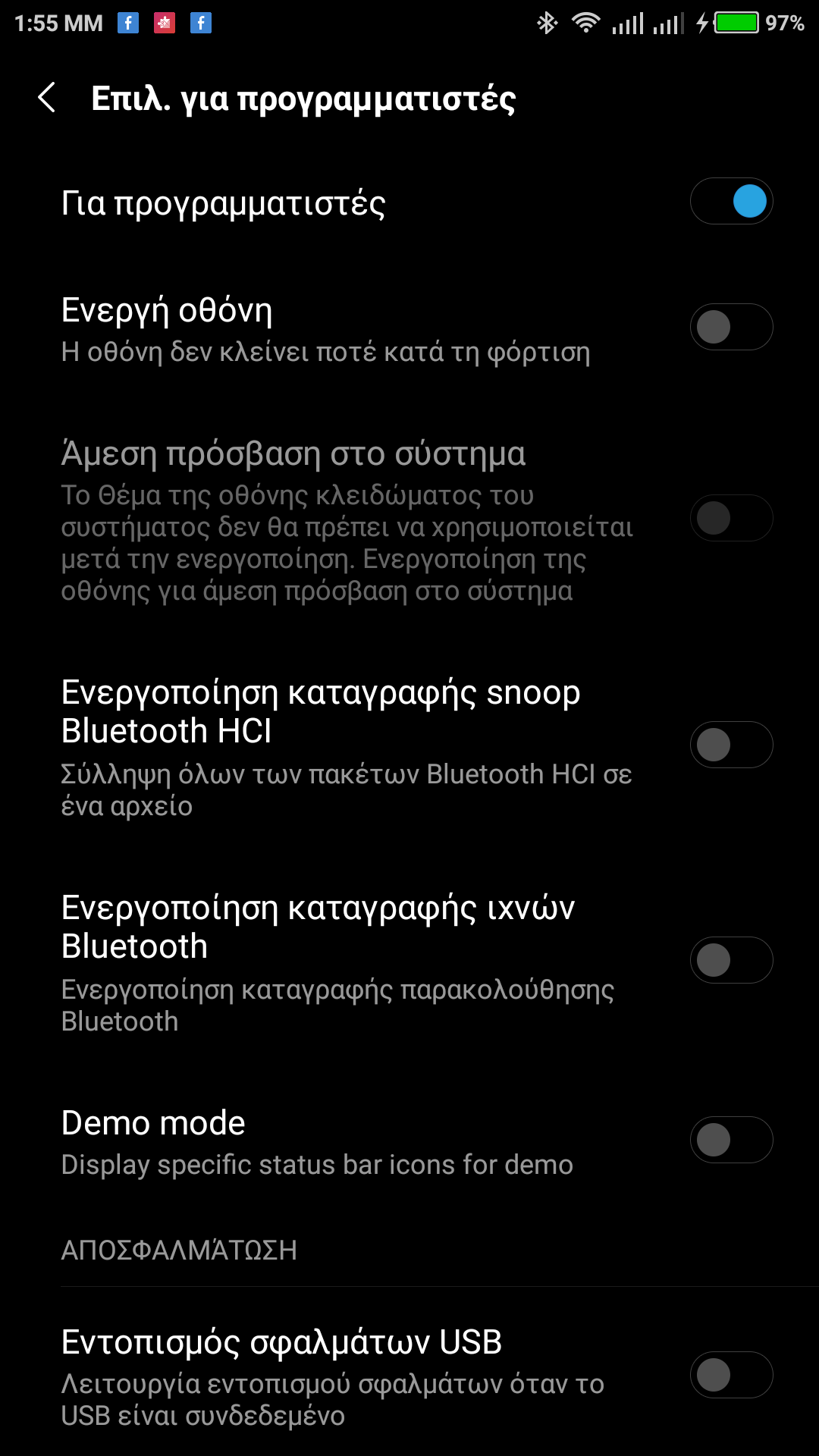Switch on Demo mode
The width and height of the screenshot is (819, 1456).
click(731, 1140)
